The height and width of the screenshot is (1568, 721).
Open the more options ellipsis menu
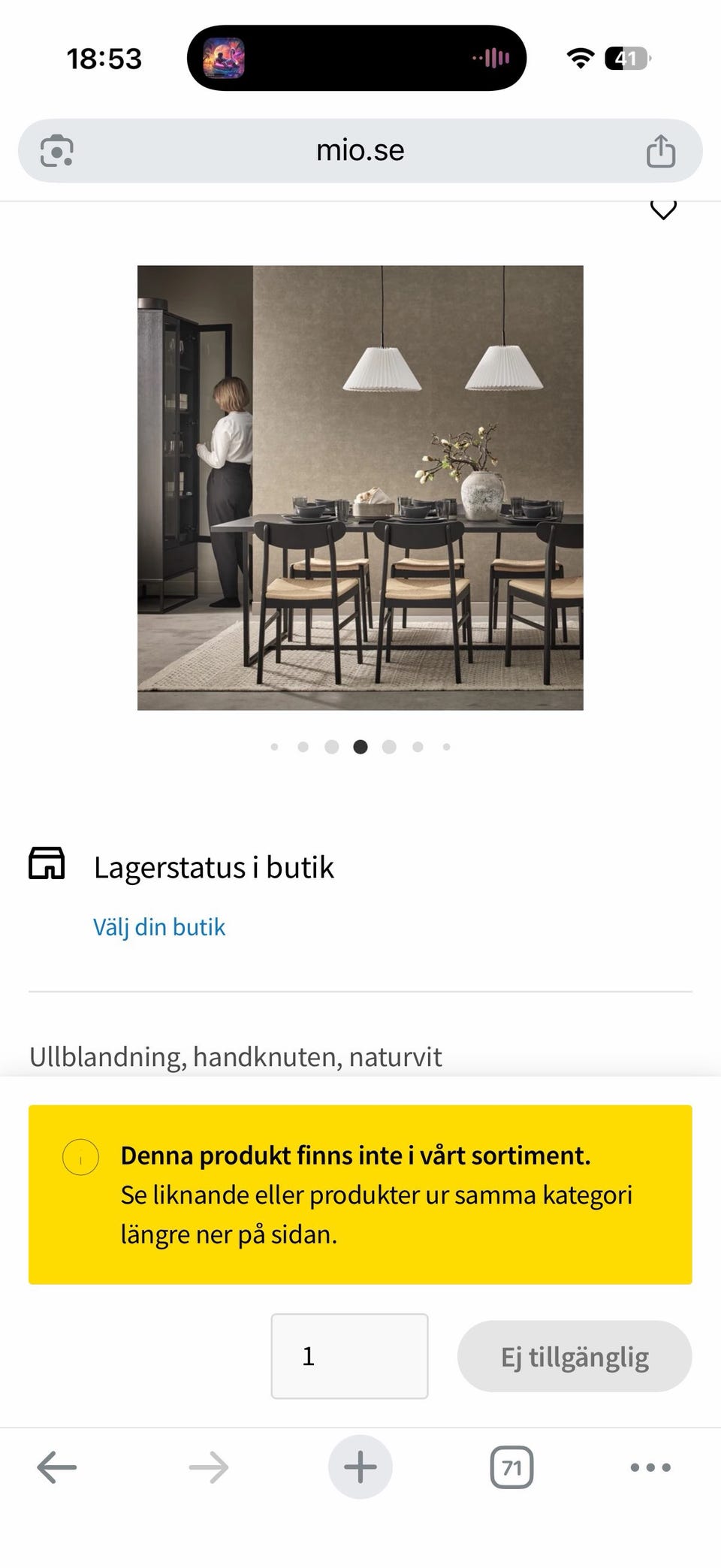coord(650,1467)
